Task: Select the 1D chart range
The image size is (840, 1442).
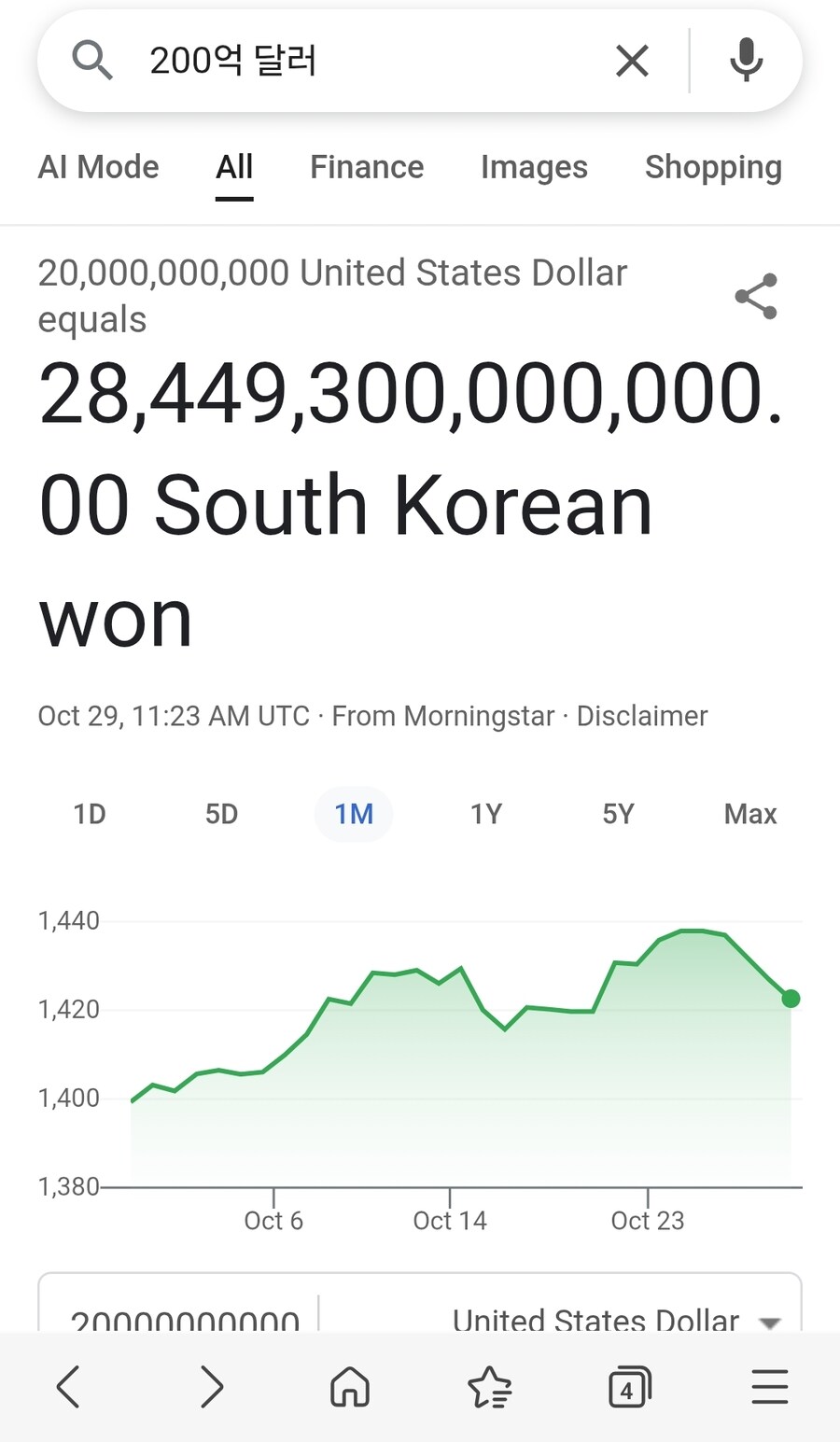Action: pos(89,814)
